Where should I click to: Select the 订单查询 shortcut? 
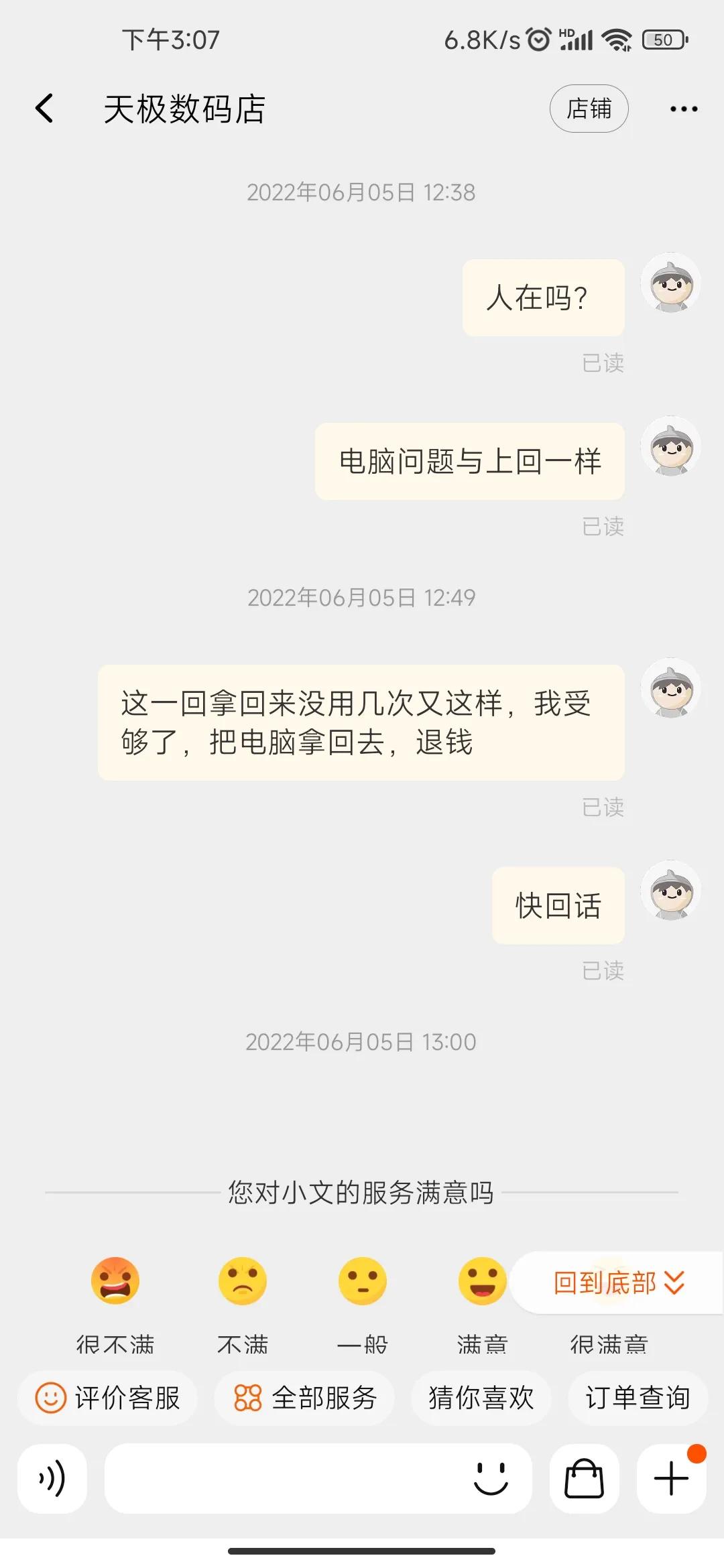coord(637,1398)
